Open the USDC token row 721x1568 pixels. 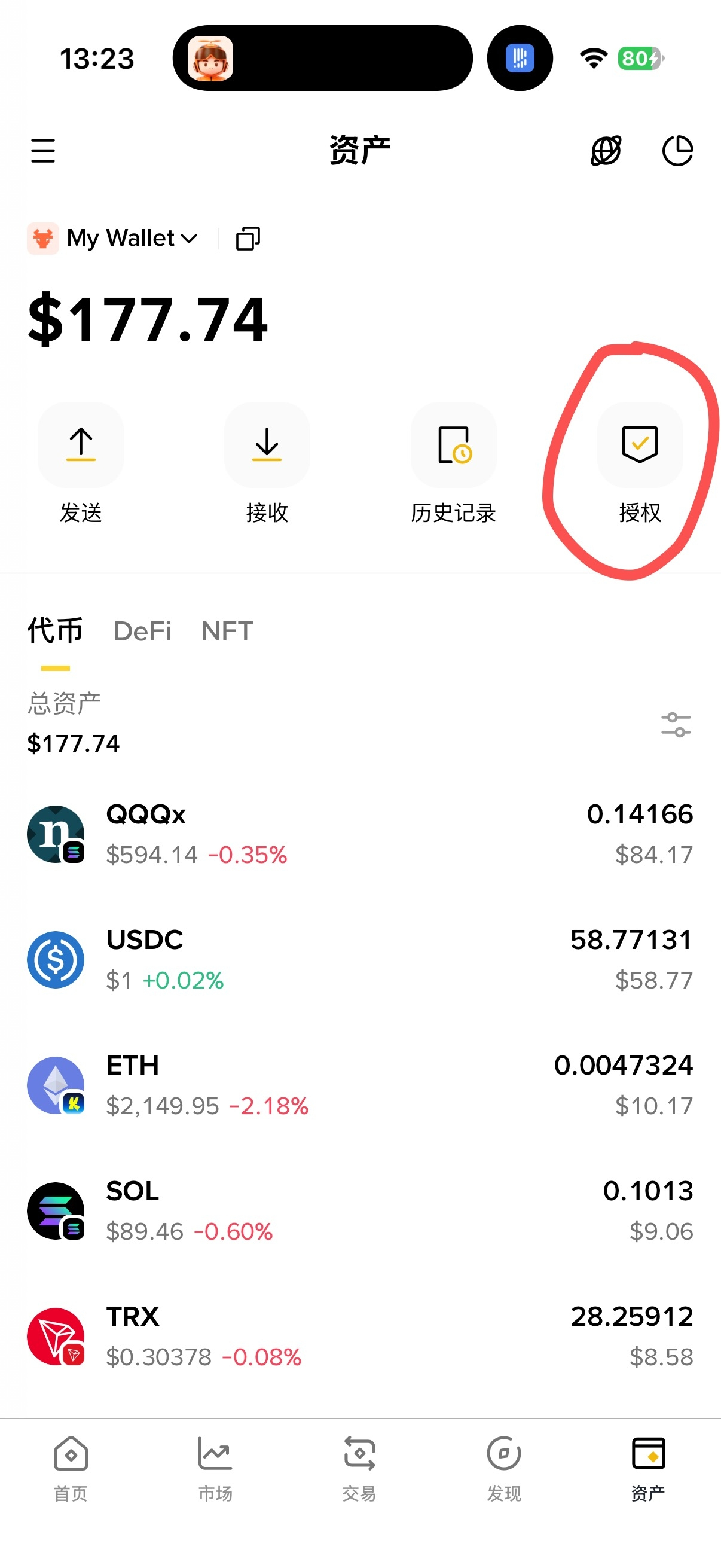pyautogui.click(x=360, y=959)
